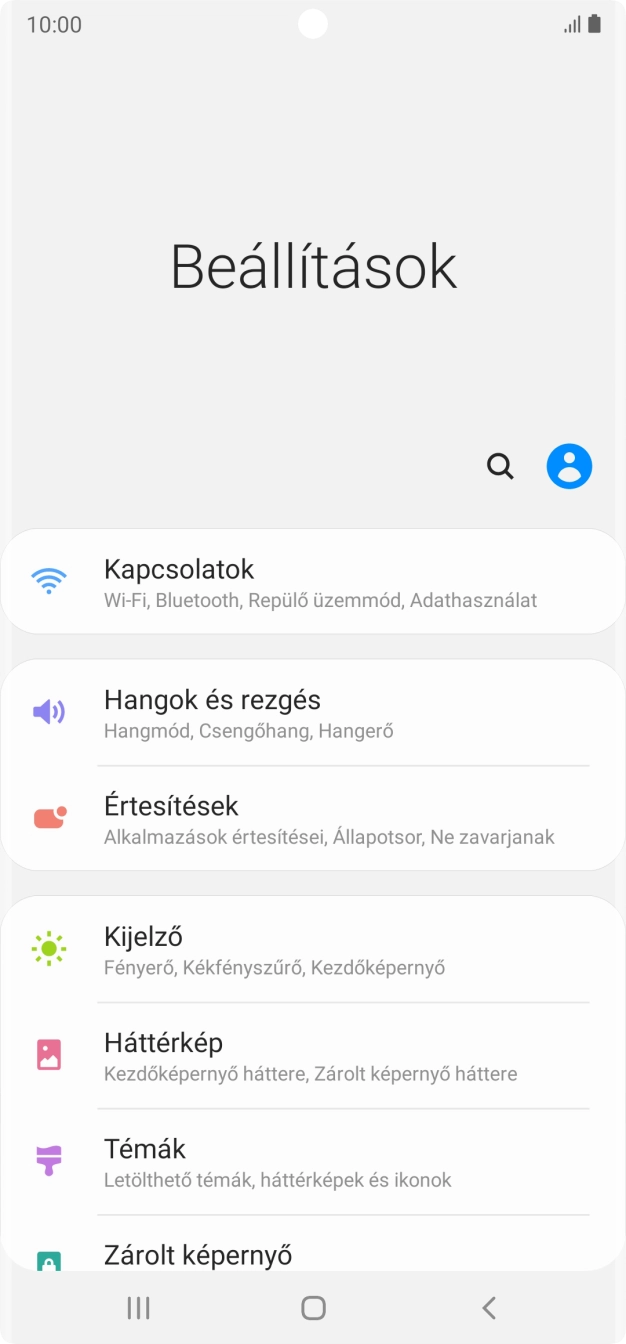Image resolution: width=626 pixels, height=1344 pixels.
Task: Open Háttérkép settings
Action: pos(313,1056)
